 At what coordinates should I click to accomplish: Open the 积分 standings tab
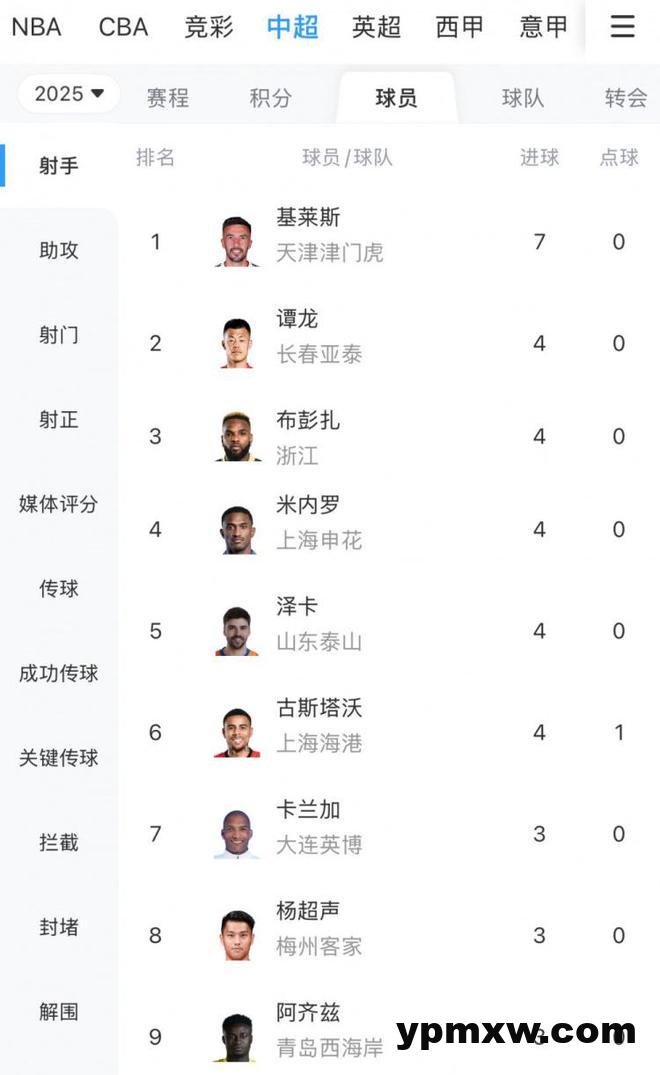pyautogui.click(x=270, y=98)
